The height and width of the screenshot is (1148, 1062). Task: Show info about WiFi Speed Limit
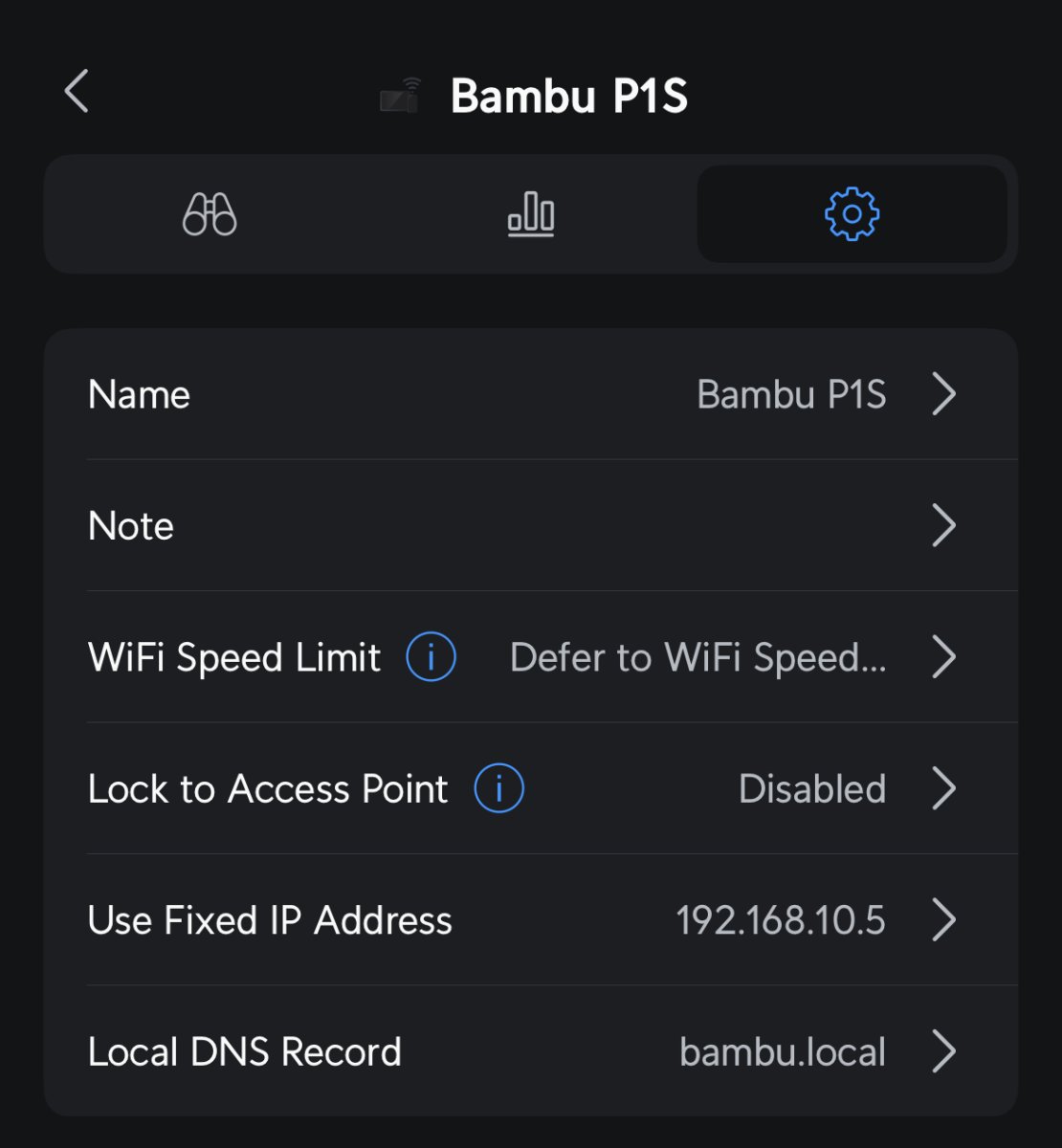coord(431,657)
